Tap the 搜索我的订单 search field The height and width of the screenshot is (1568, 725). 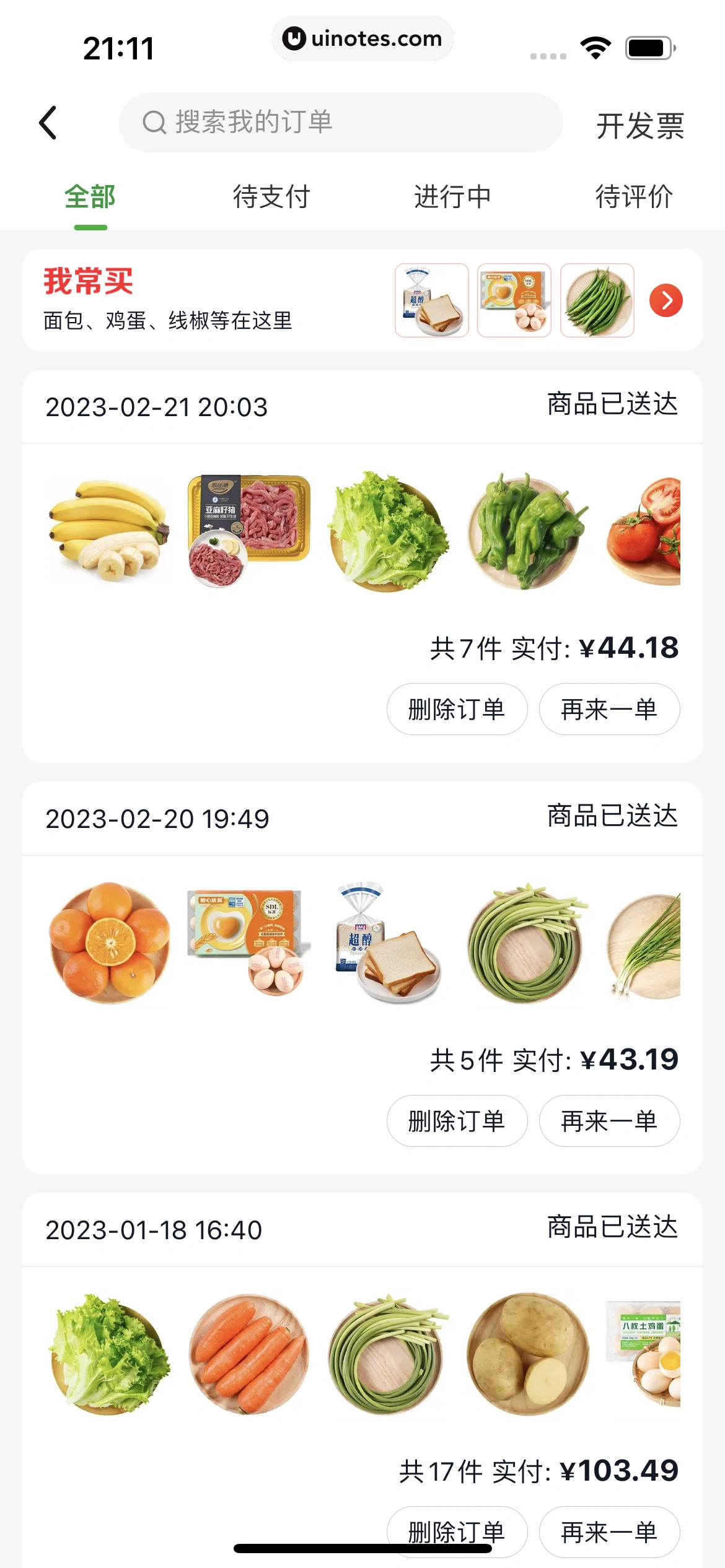pos(341,123)
